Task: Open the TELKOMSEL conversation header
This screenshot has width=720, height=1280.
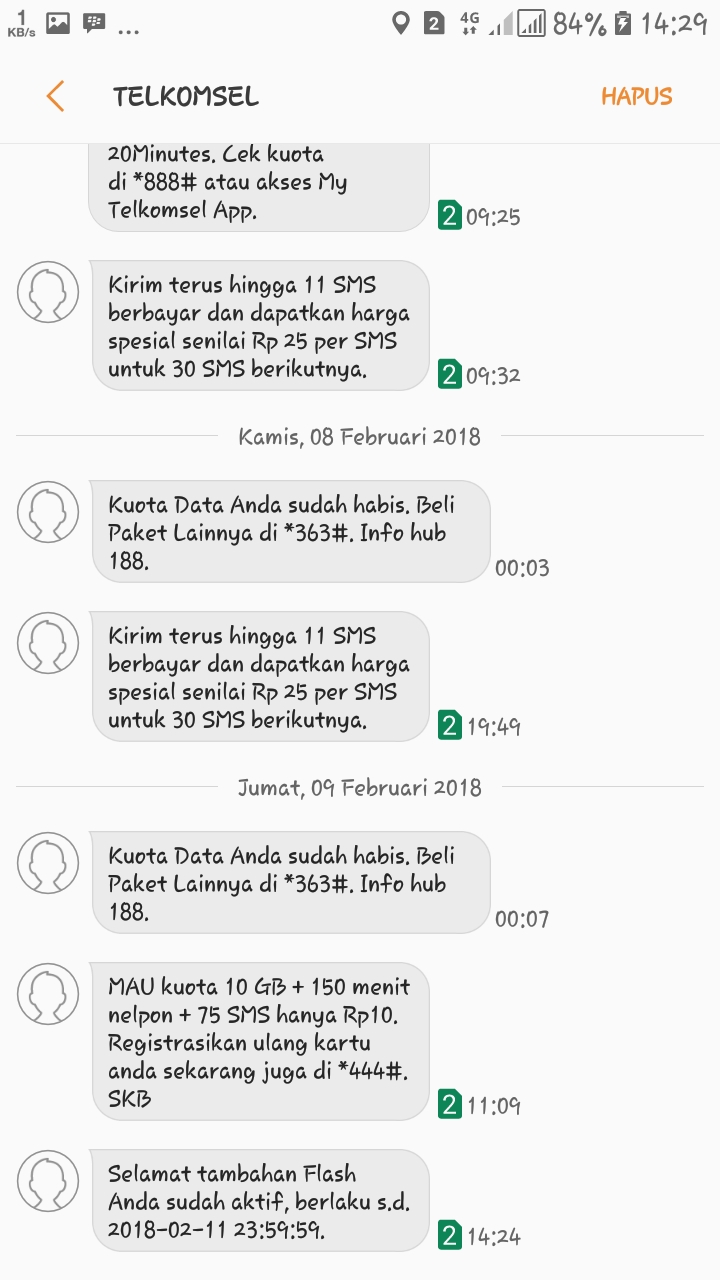Action: coord(185,97)
